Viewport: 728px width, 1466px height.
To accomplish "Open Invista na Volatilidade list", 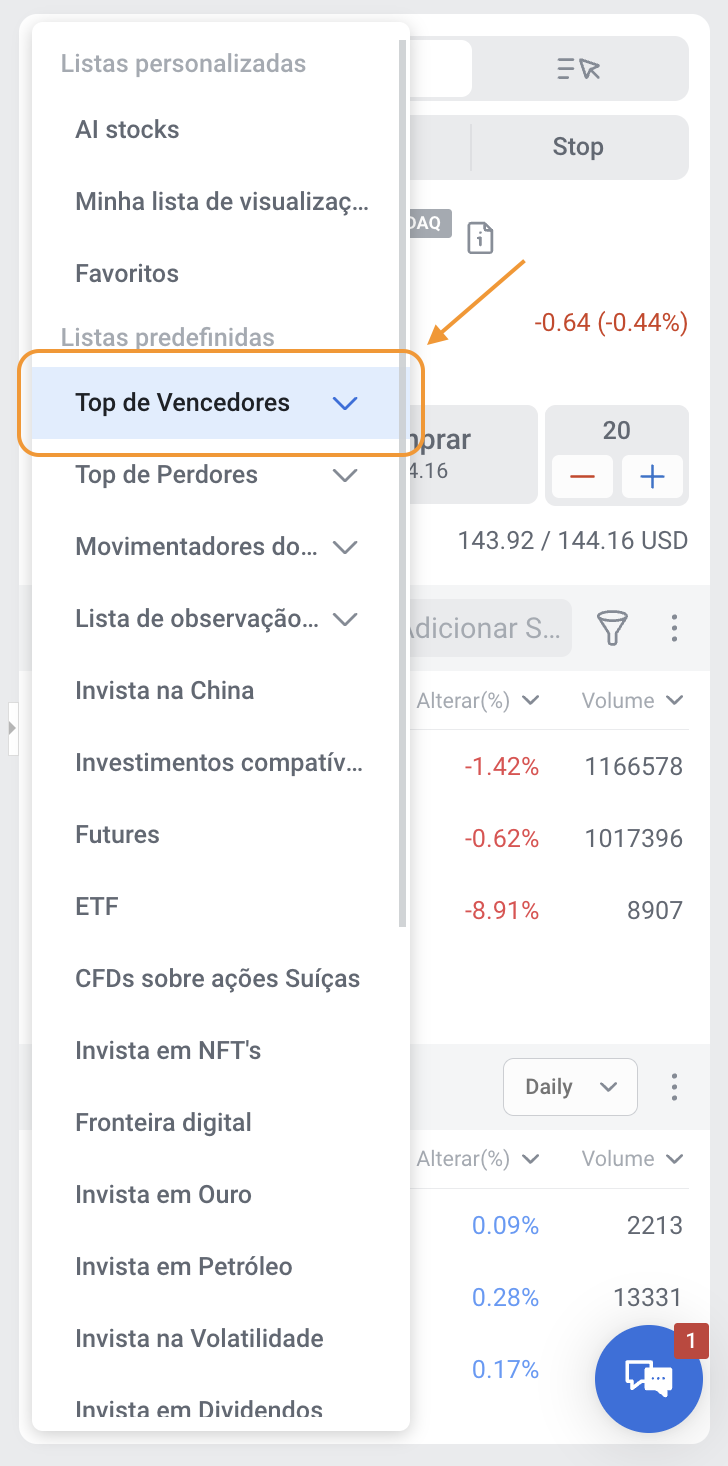I will click(x=199, y=1339).
